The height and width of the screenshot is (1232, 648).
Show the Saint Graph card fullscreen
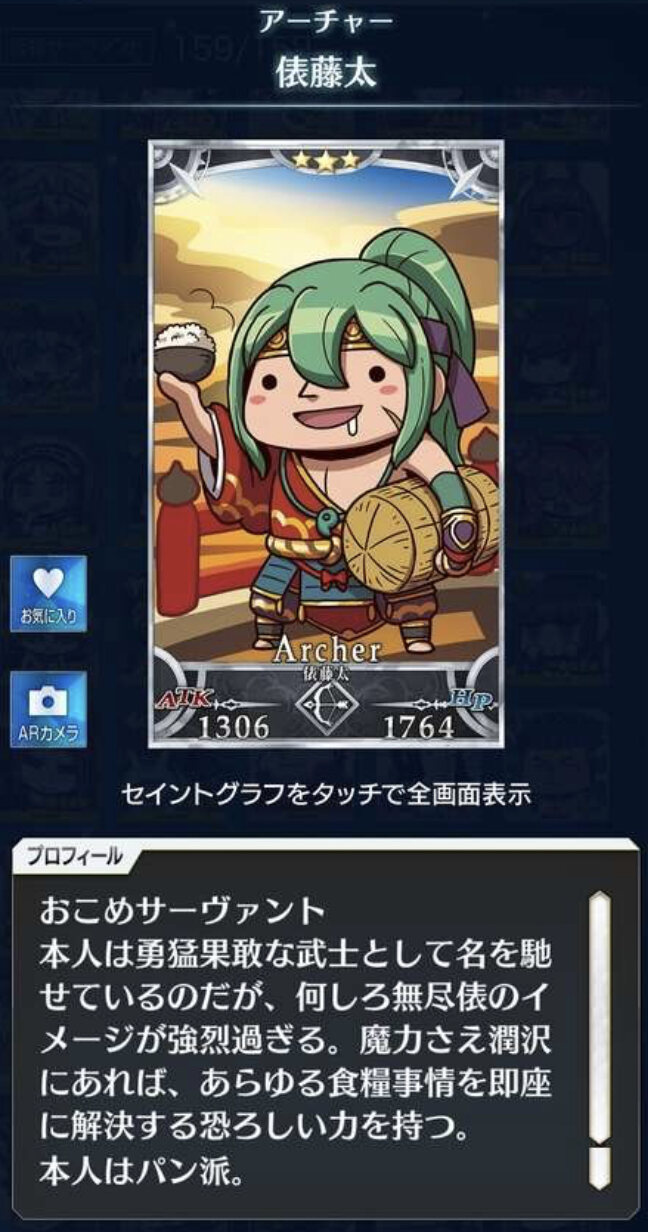(x=326, y=444)
